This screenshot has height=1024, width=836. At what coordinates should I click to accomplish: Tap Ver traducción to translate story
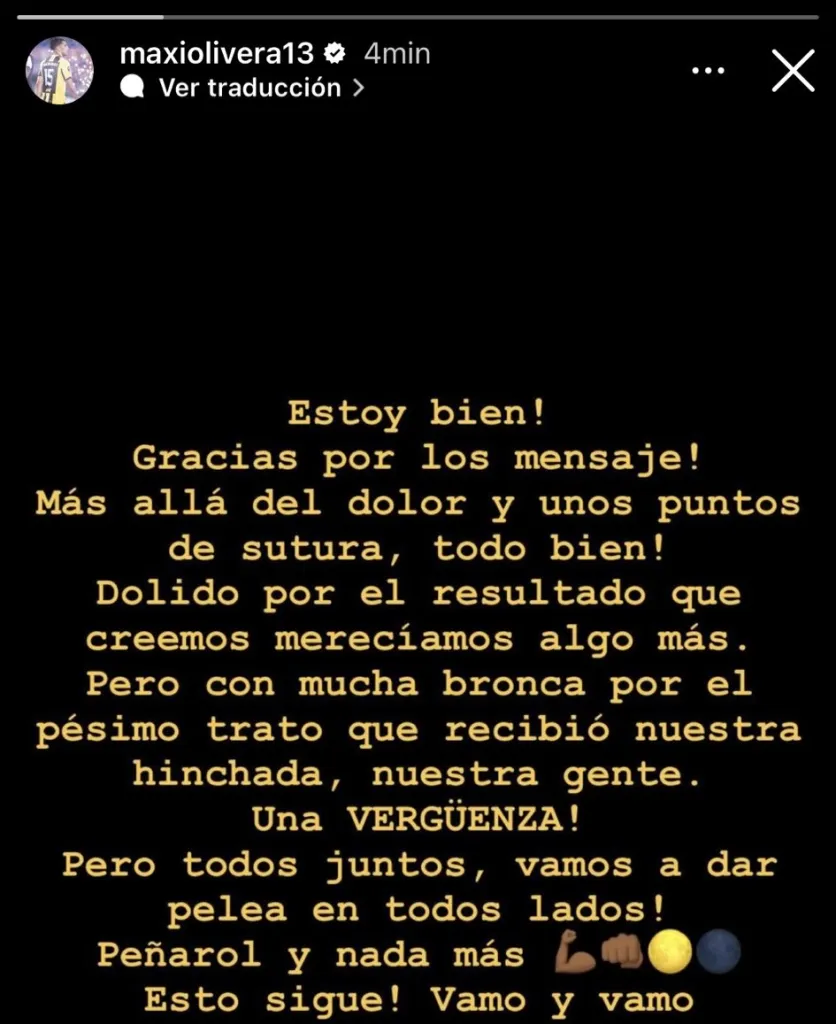(250, 88)
